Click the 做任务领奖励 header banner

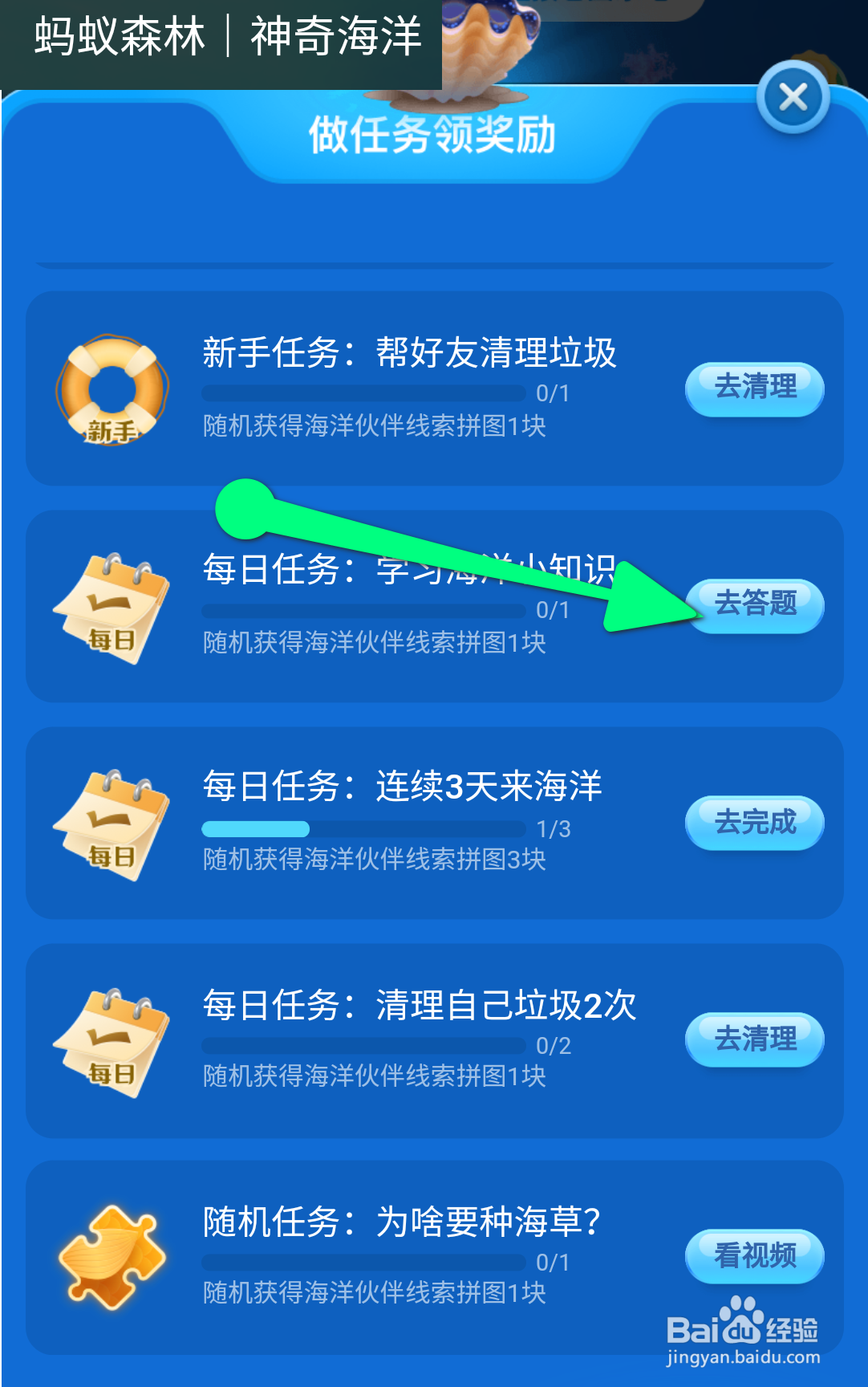click(433, 136)
